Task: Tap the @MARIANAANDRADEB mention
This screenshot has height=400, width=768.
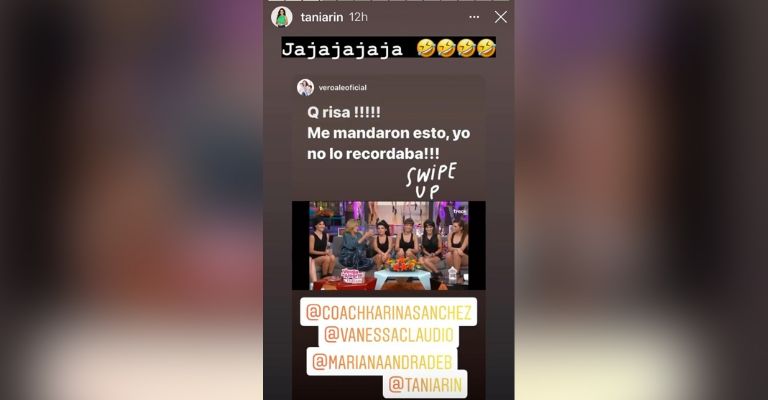Action: coord(384,362)
